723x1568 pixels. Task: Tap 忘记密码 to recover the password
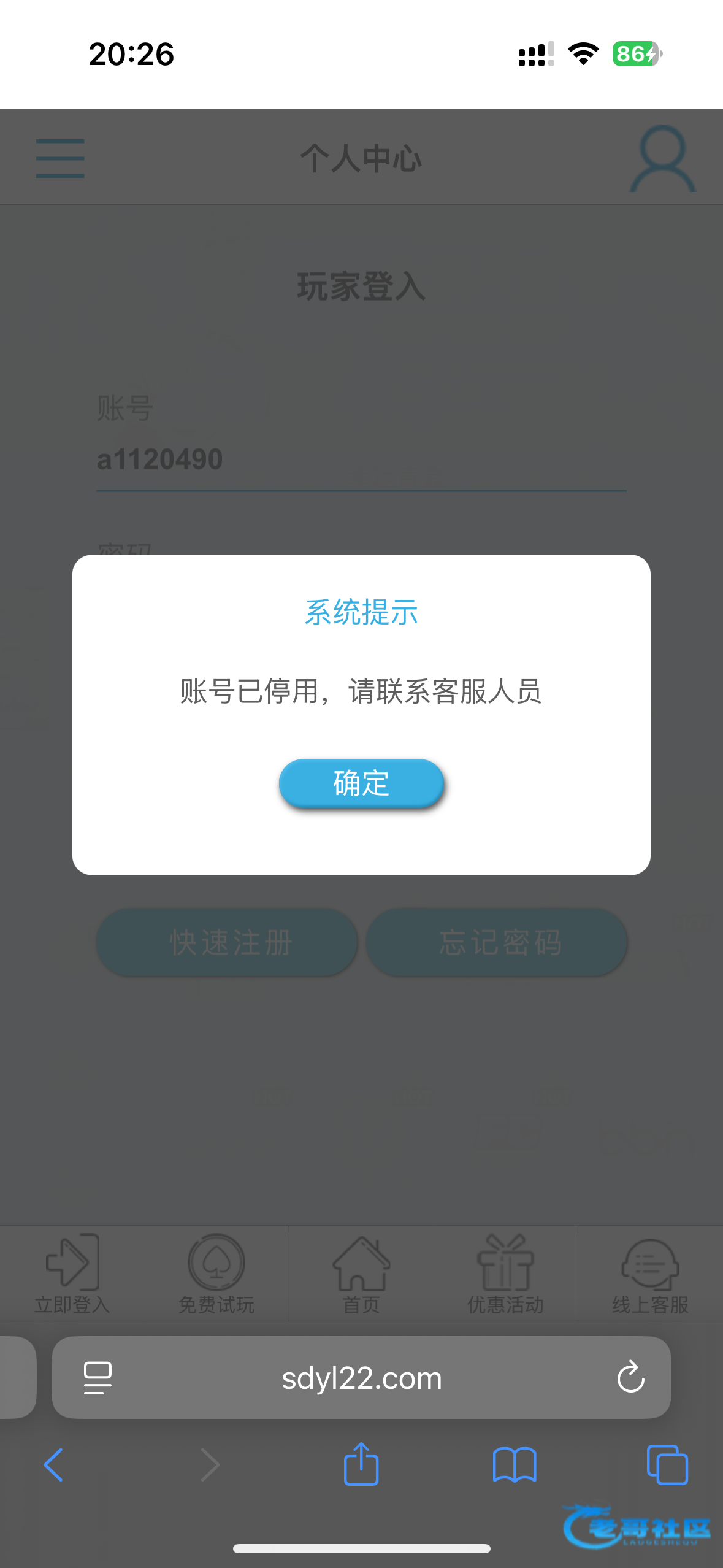pos(497,942)
